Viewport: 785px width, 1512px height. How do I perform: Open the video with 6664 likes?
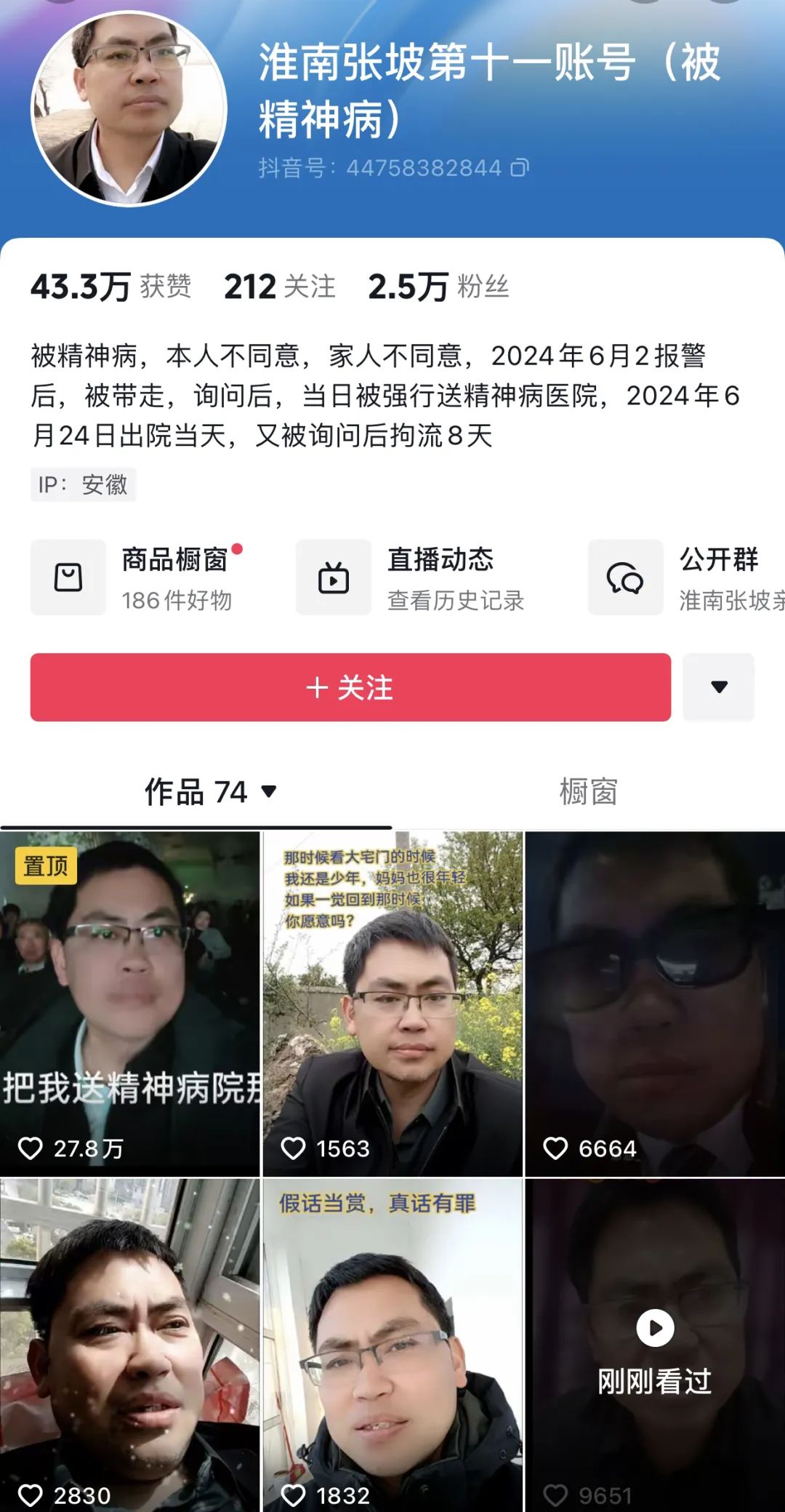pos(655,1004)
